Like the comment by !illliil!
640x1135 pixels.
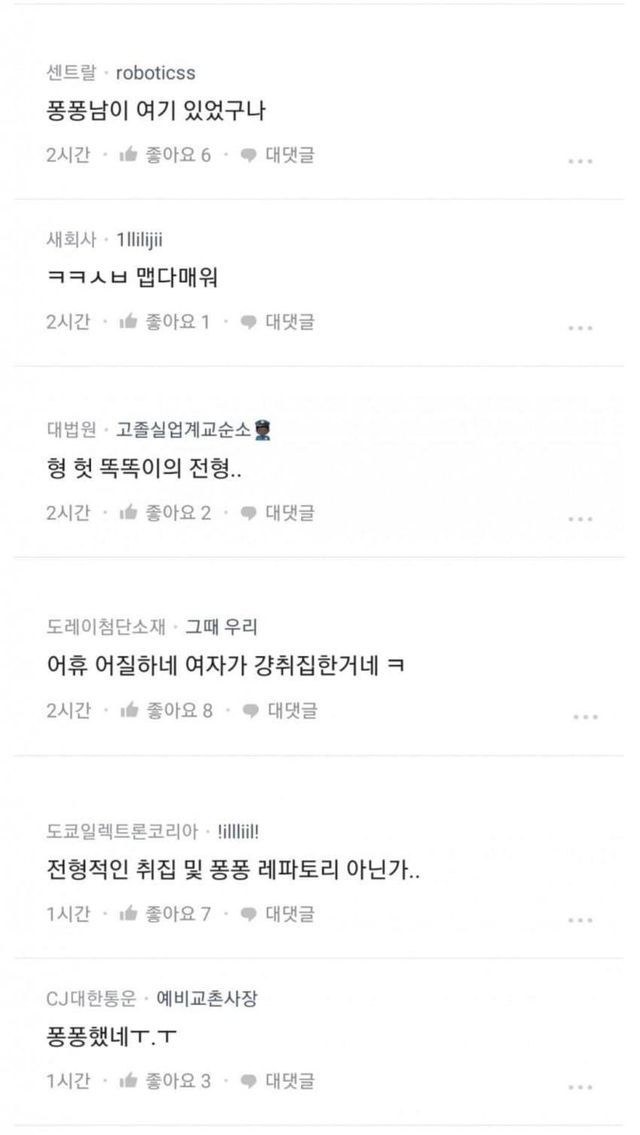pyautogui.click(x=165, y=913)
